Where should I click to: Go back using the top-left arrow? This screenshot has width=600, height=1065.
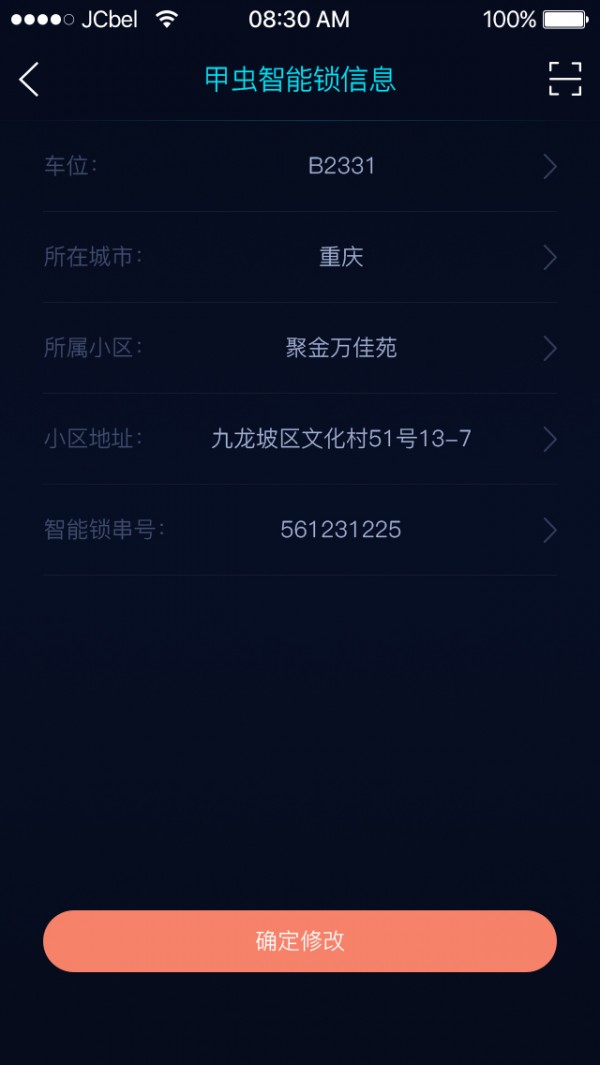pyautogui.click(x=29, y=79)
